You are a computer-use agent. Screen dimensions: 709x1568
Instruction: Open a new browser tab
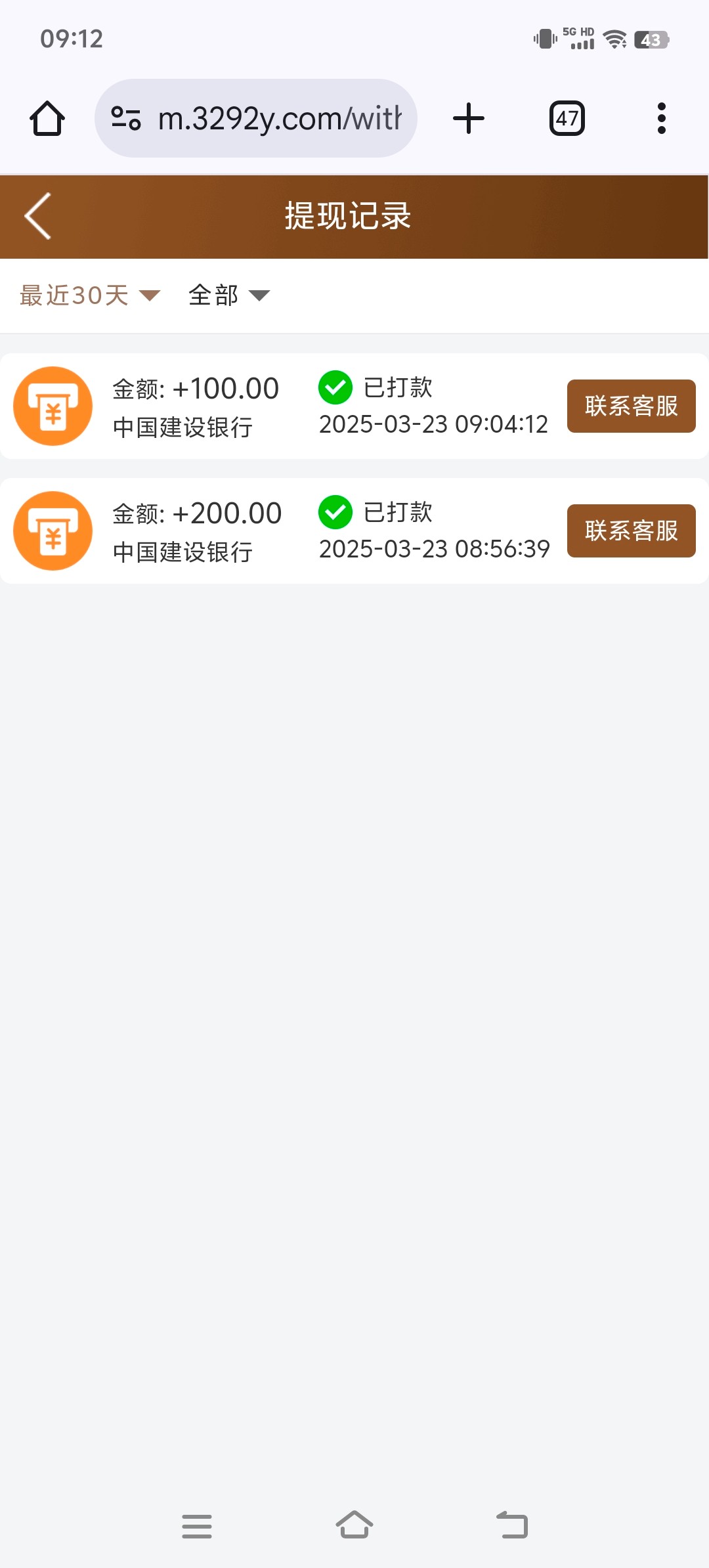(x=469, y=118)
